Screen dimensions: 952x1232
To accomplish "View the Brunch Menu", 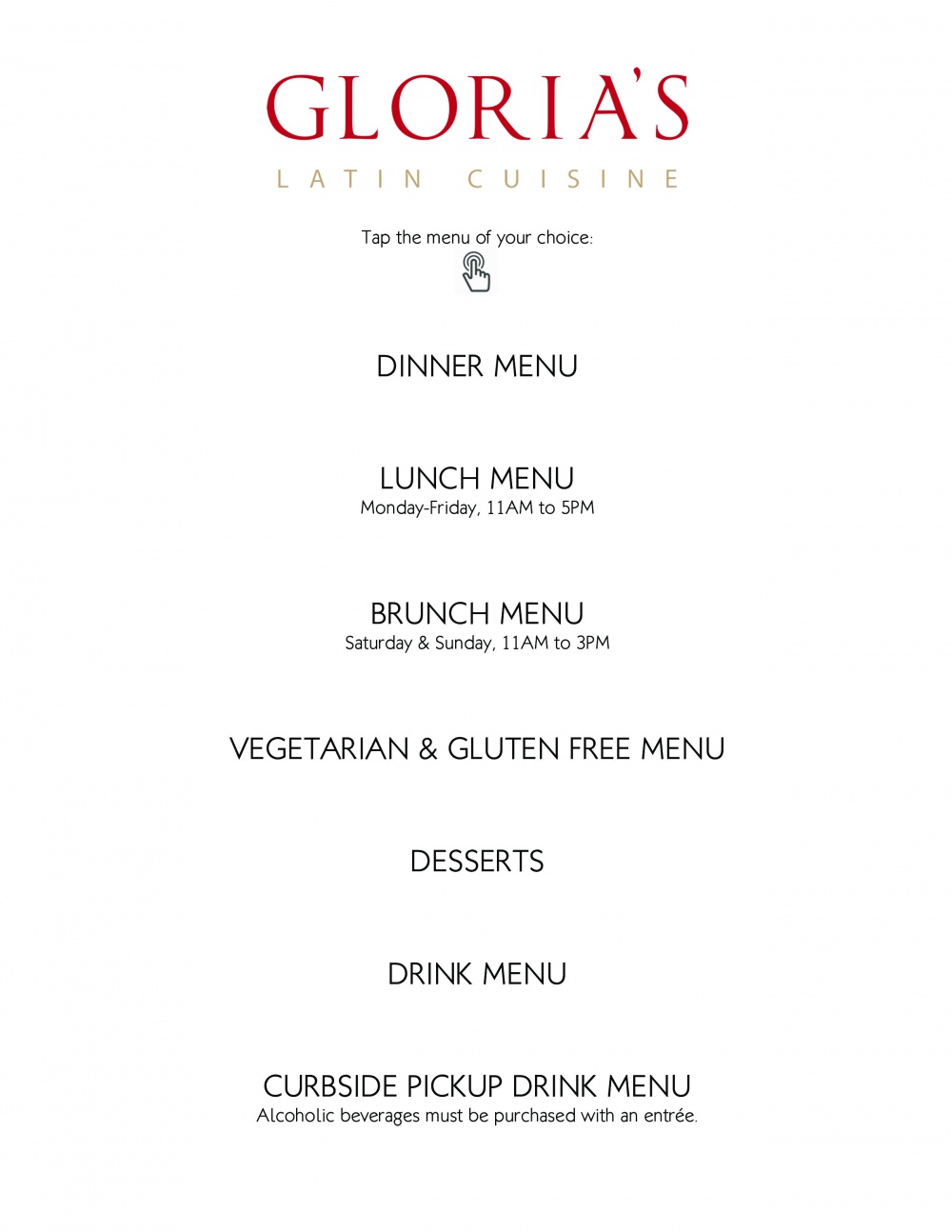I will pyautogui.click(x=477, y=614).
